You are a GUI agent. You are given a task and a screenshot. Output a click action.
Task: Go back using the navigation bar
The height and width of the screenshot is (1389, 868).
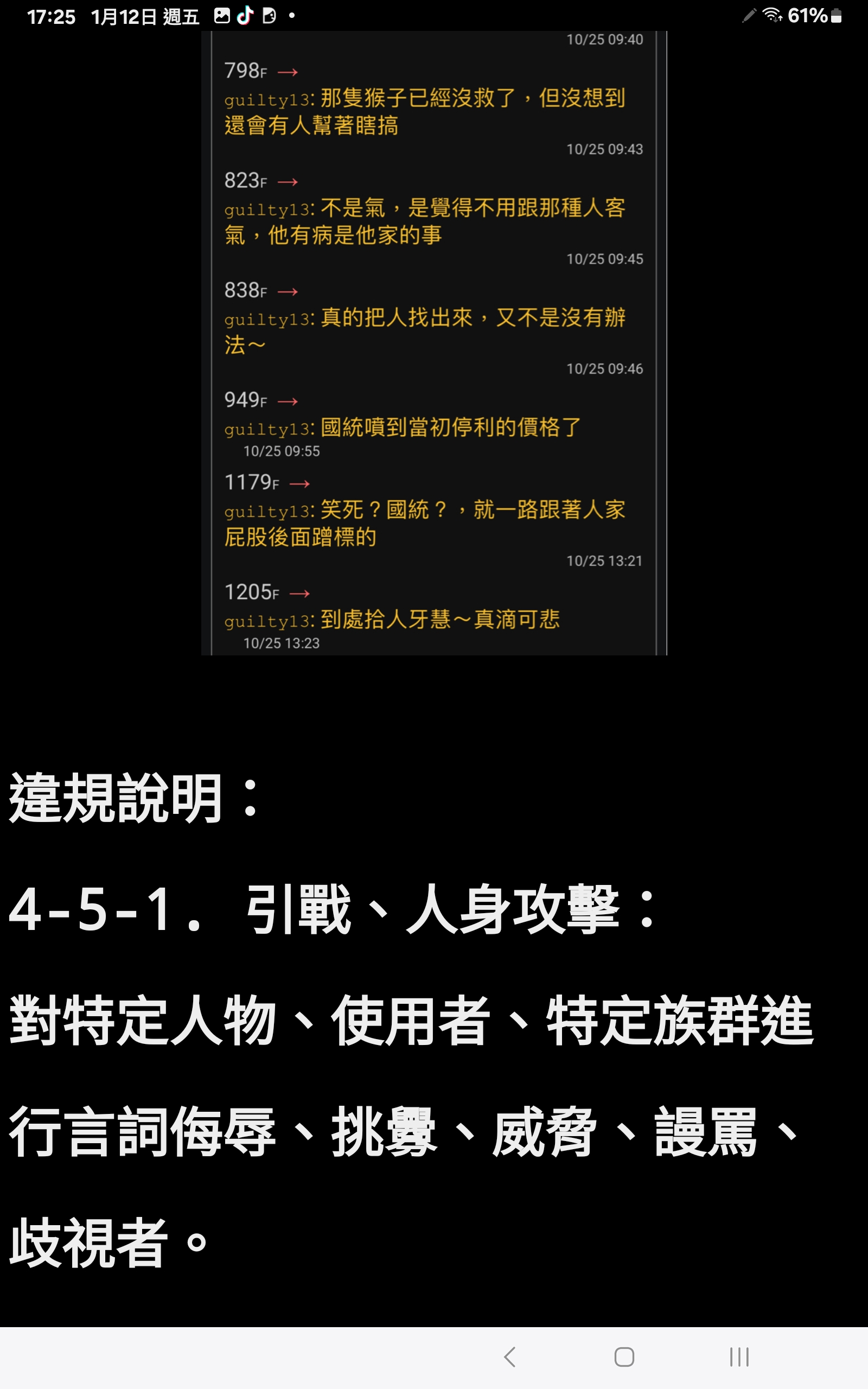[x=510, y=1357]
